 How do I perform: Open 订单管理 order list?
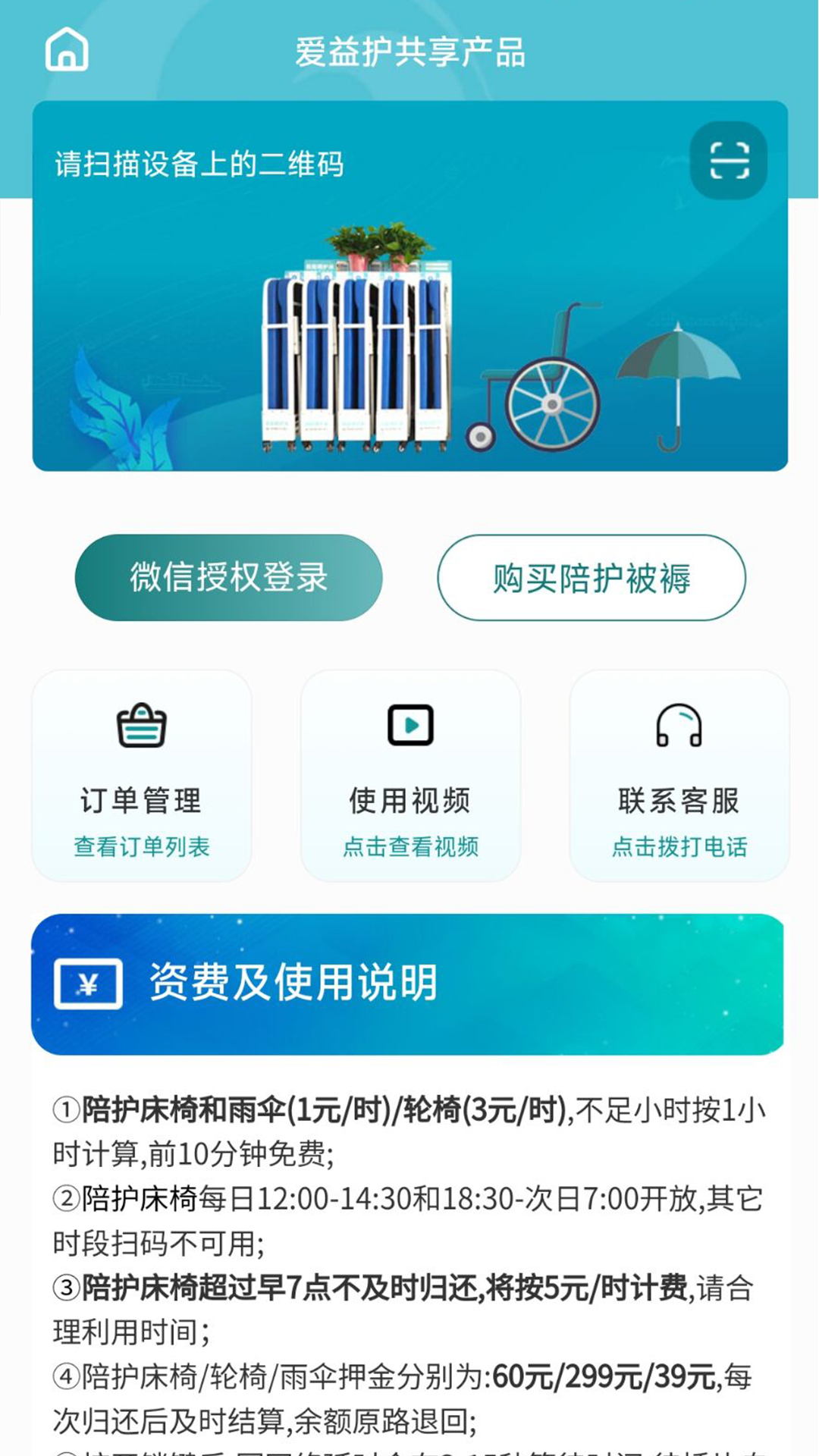[142, 776]
